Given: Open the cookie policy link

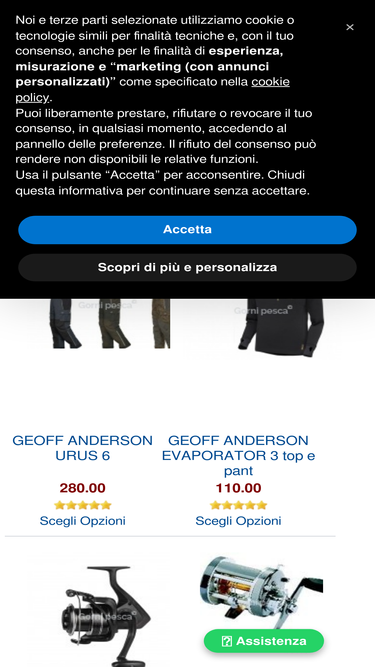Looking at the screenshot, I should tap(152, 89).
